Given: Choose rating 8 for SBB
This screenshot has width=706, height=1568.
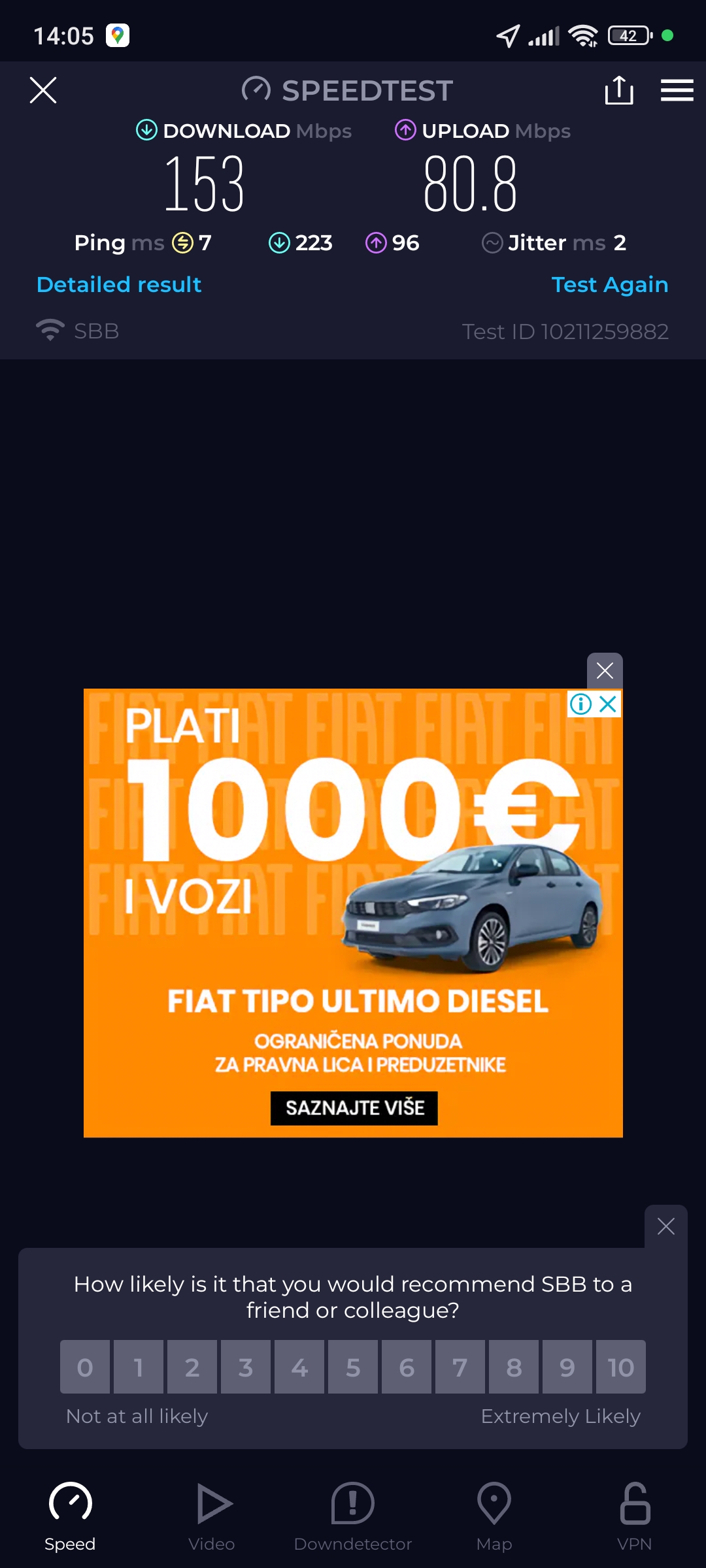Looking at the screenshot, I should [x=514, y=1367].
